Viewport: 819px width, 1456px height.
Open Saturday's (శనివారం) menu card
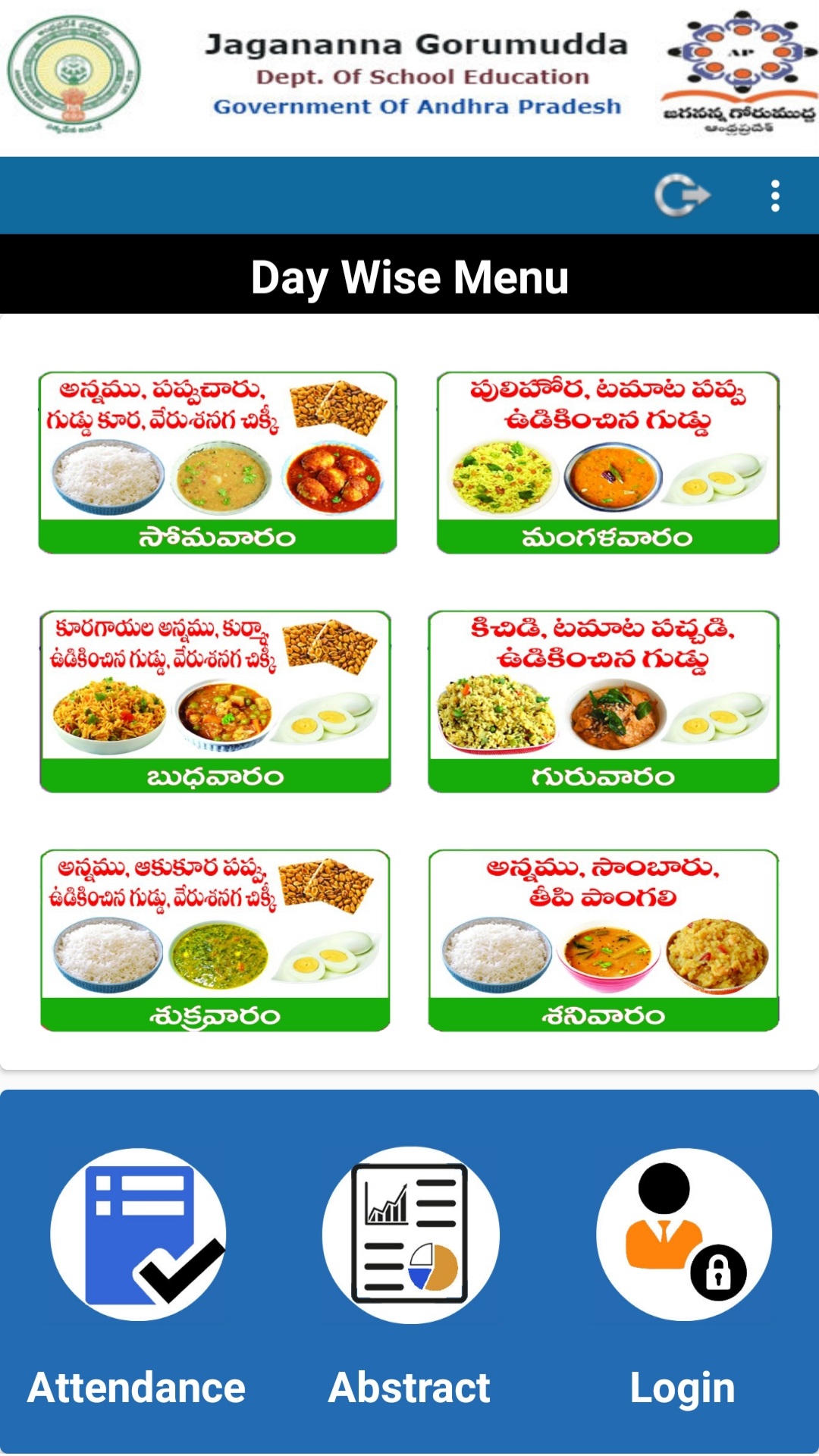coord(607,937)
